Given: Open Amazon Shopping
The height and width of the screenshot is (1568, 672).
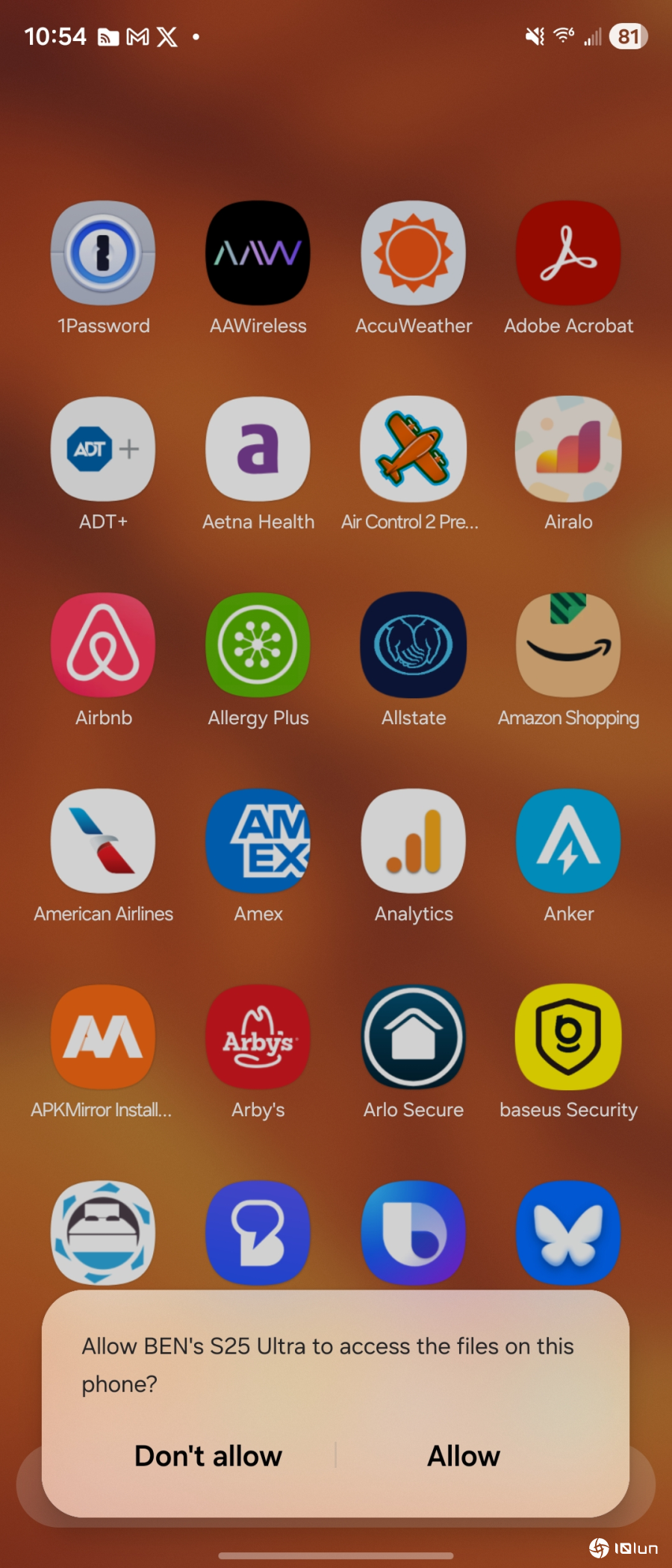Looking at the screenshot, I should pos(568,646).
